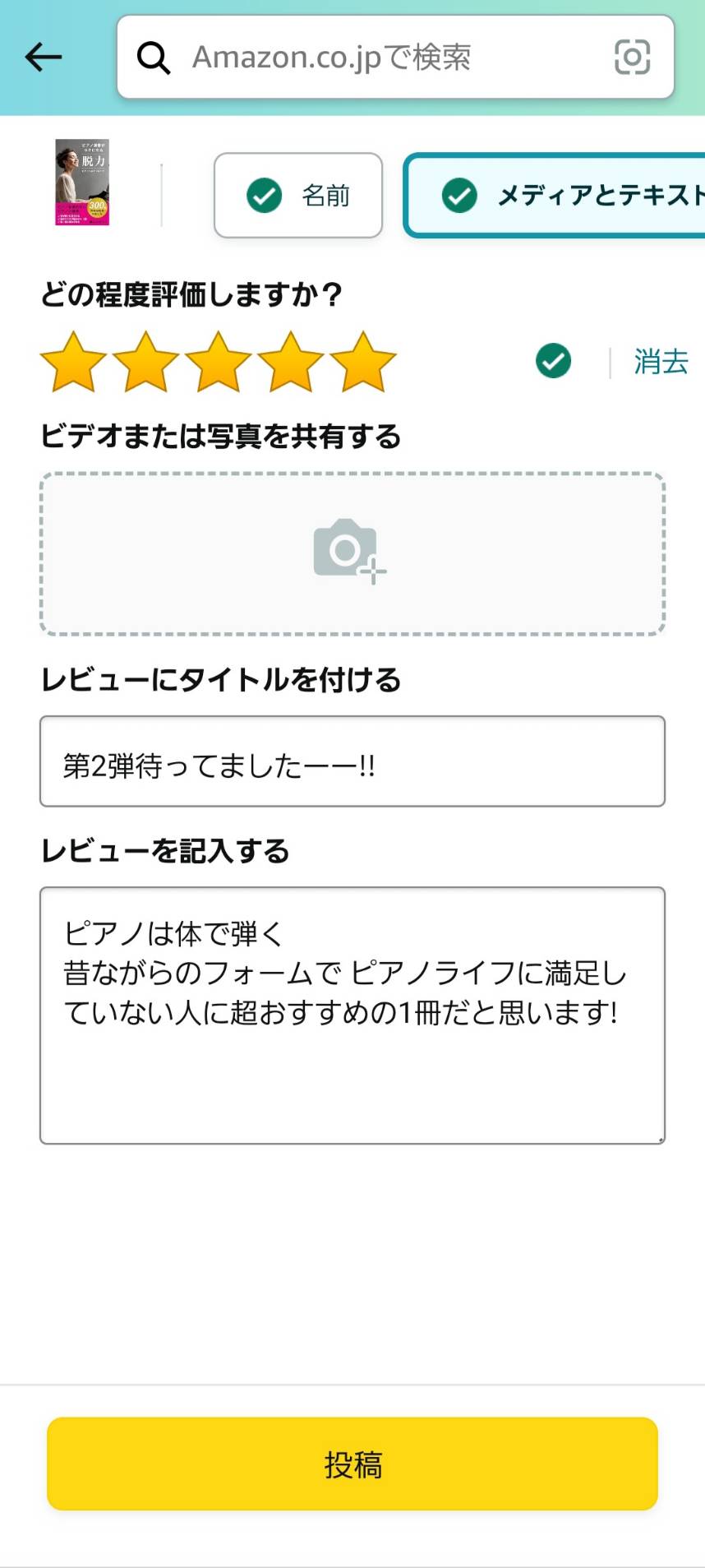Select the メディアとテキスト step chip
This screenshot has width=705, height=1568.
[555, 196]
